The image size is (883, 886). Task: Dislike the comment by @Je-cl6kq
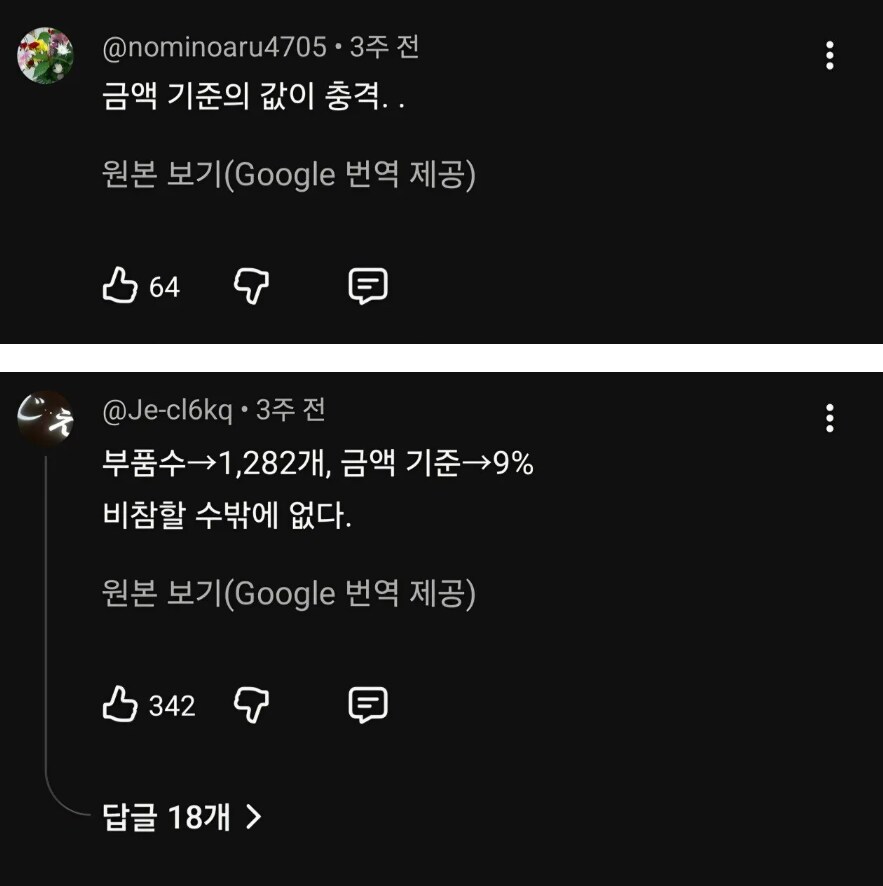[x=251, y=706]
